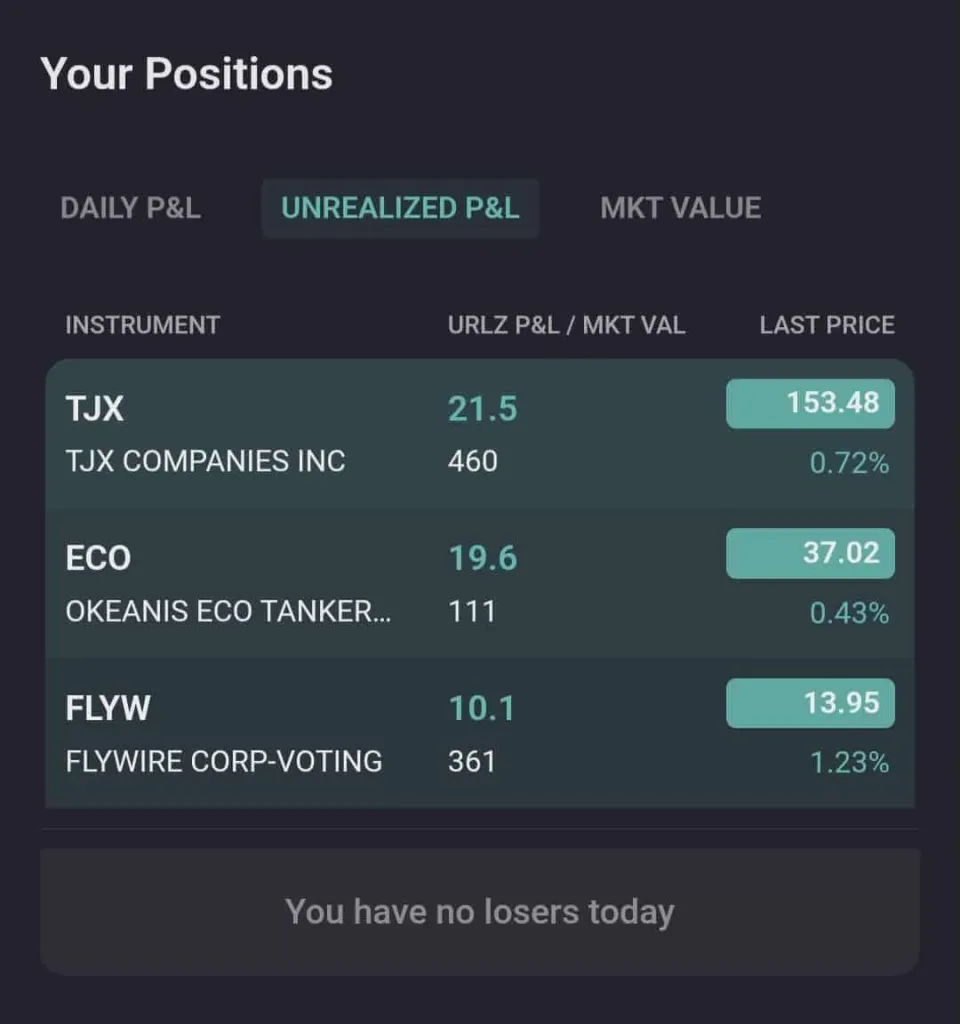The height and width of the screenshot is (1024, 960).
Task: Switch to the Daily P&L tab
Action: click(130, 208)
